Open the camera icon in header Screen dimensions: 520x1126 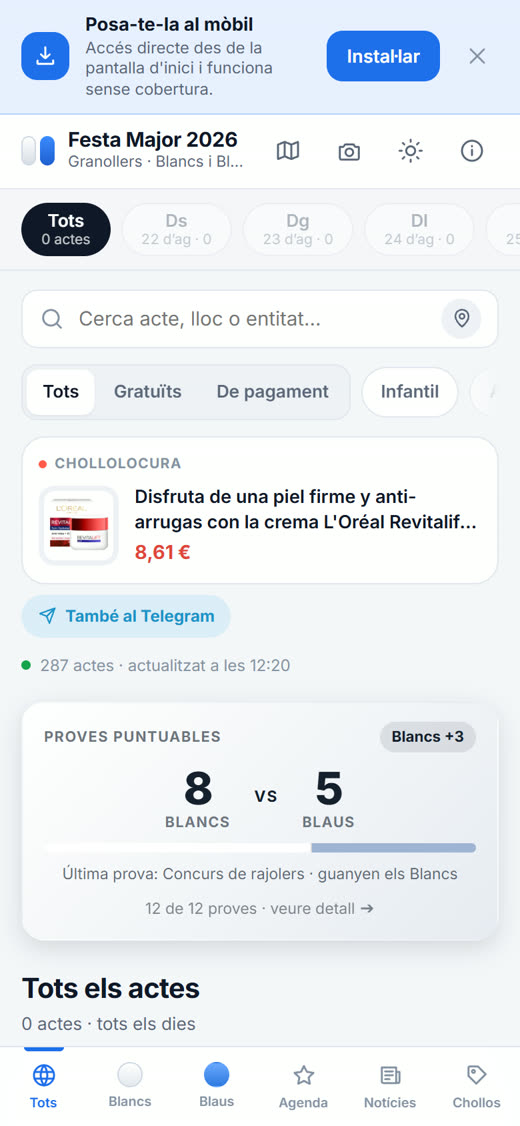(349, 151)
